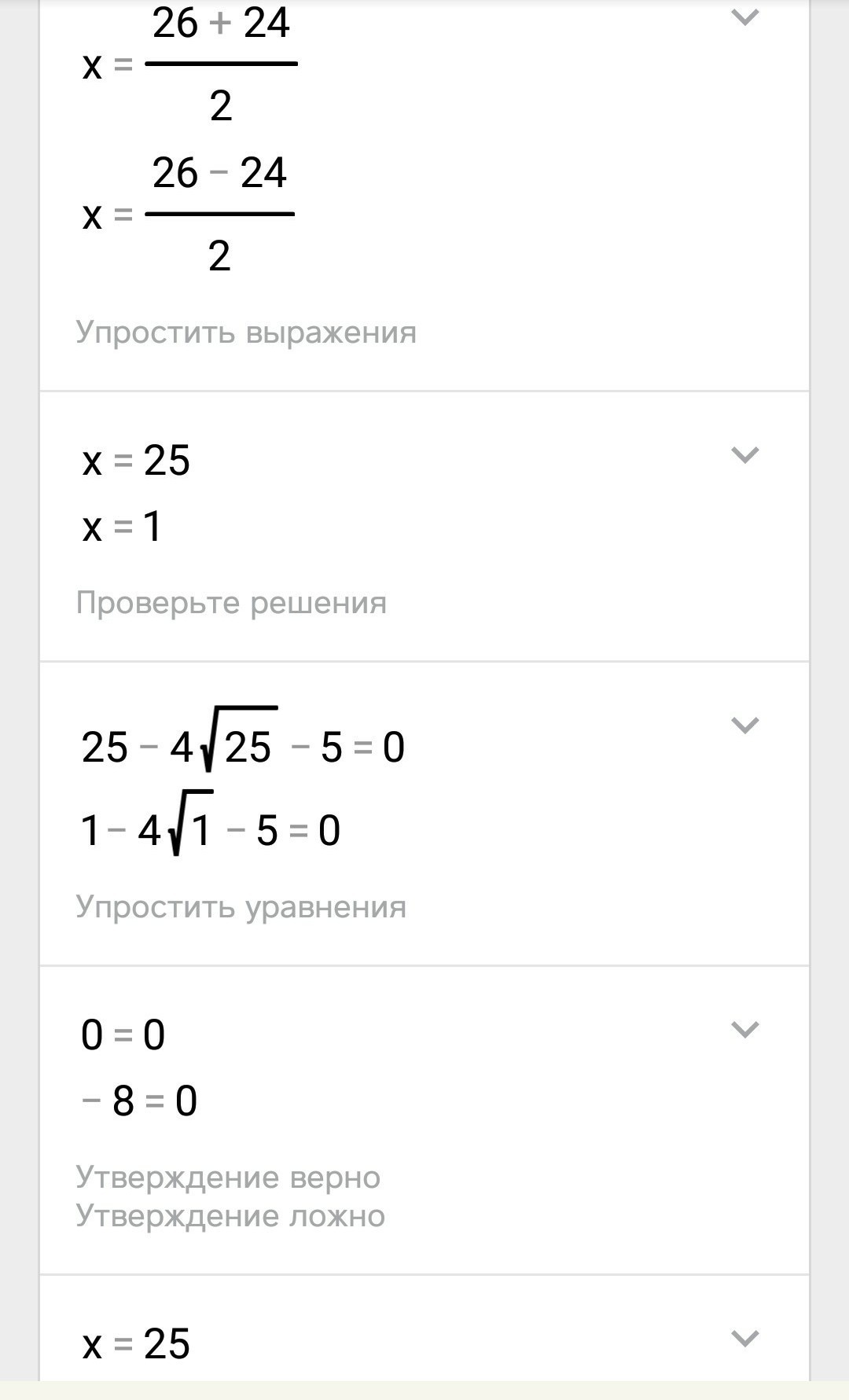
Task: Expand the step with fractions (26+24)/2
Action: coord(744,17)
